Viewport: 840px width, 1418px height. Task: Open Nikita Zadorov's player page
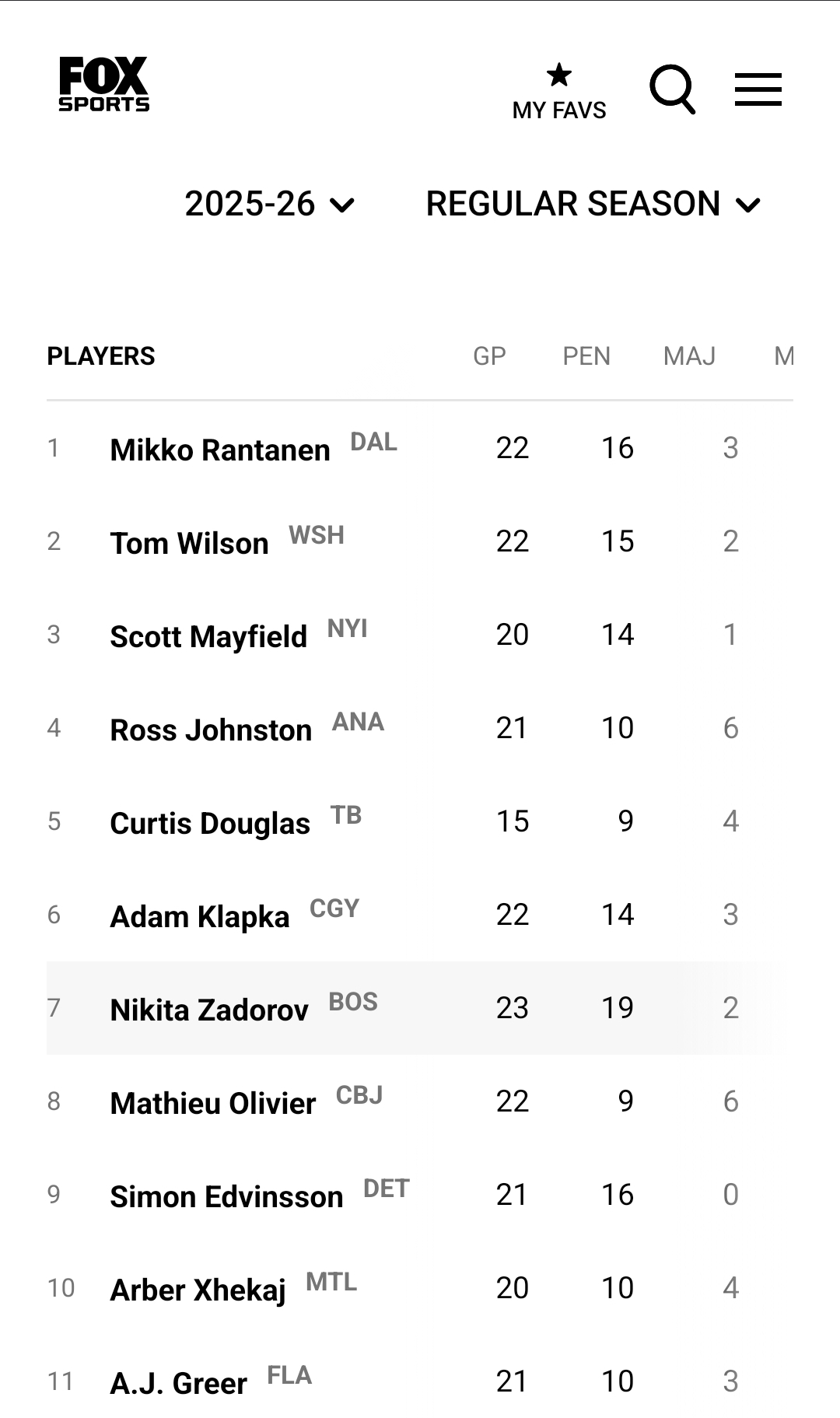coord(209,1010)
